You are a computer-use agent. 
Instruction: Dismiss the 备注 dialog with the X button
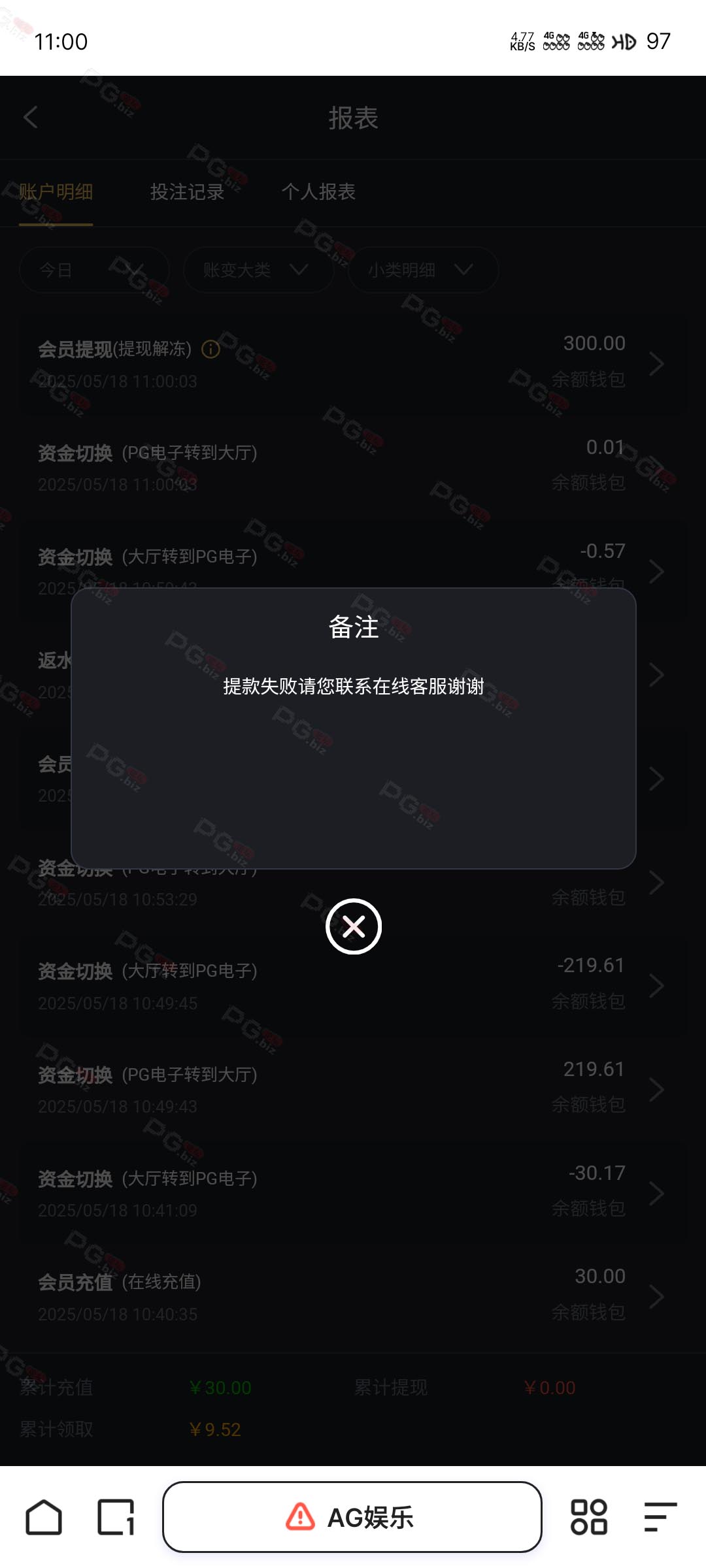point(354,926)
